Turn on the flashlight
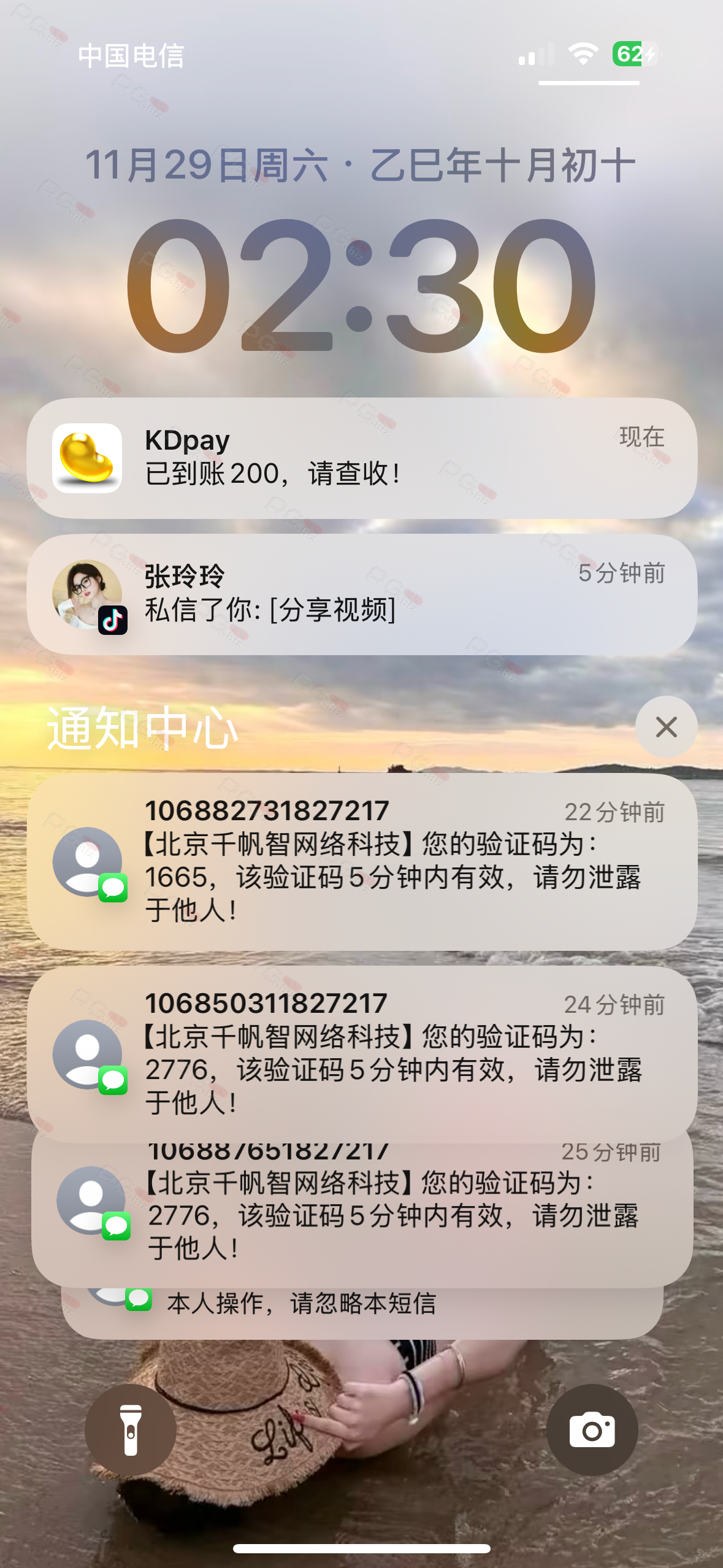Viewport: 723px width, 1568px height. [x=131, y=1430]
